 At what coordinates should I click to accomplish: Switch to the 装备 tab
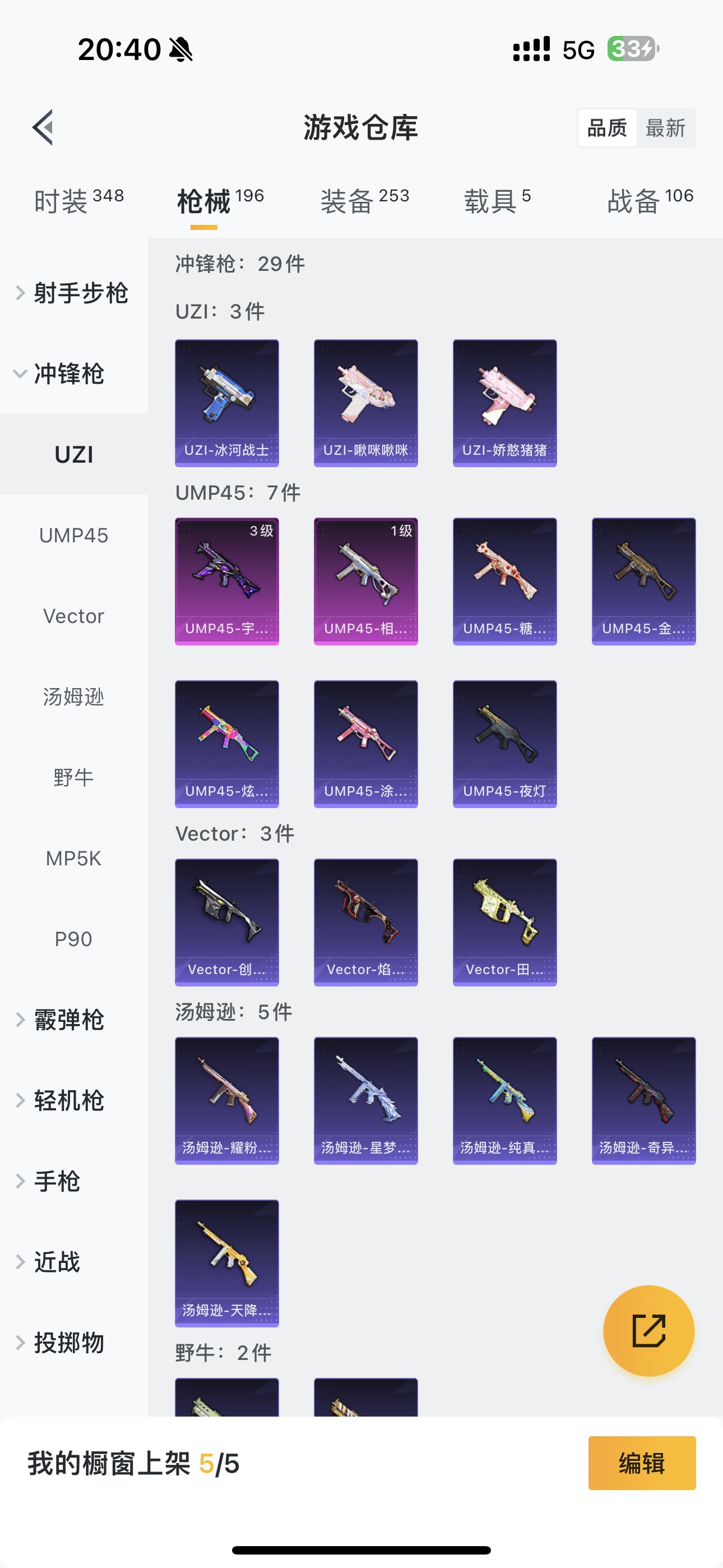coord(365,201)
